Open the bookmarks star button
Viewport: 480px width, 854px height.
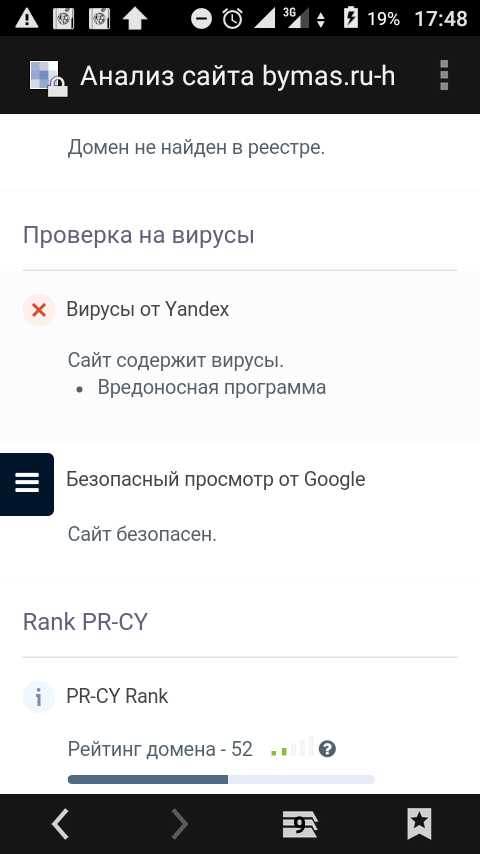[419, 824]
